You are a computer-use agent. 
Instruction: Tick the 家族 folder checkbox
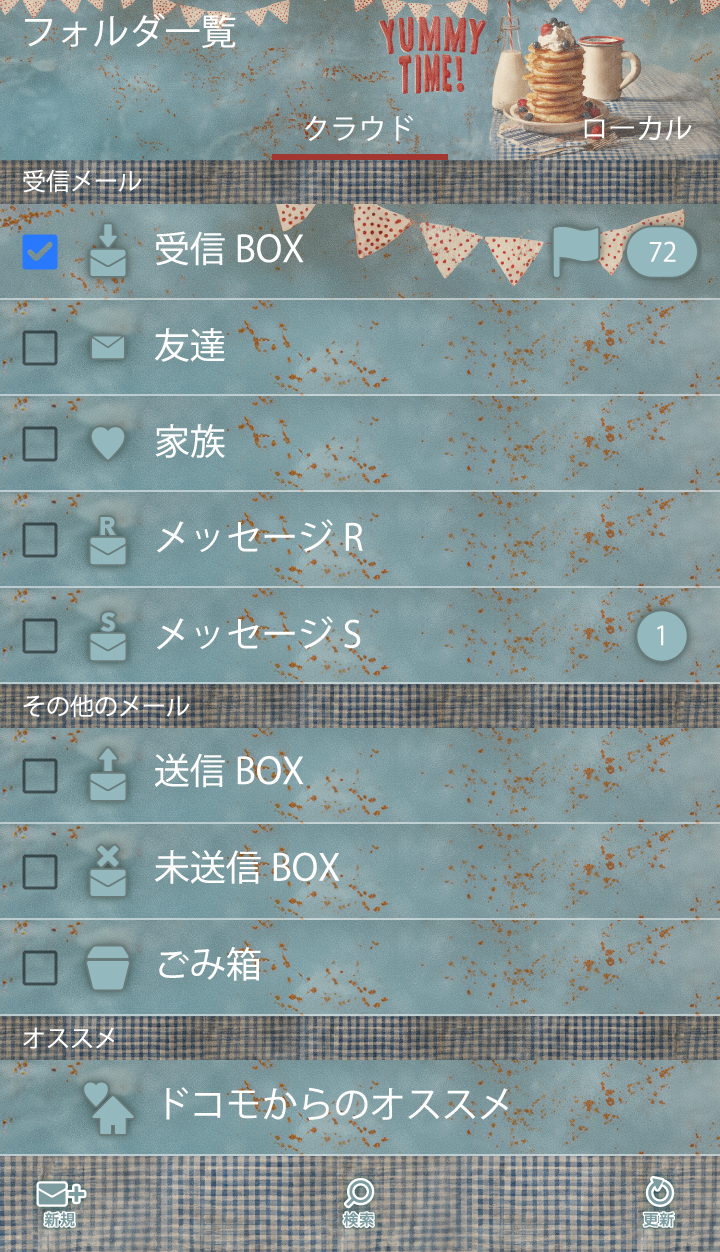[x=40, y=444]
